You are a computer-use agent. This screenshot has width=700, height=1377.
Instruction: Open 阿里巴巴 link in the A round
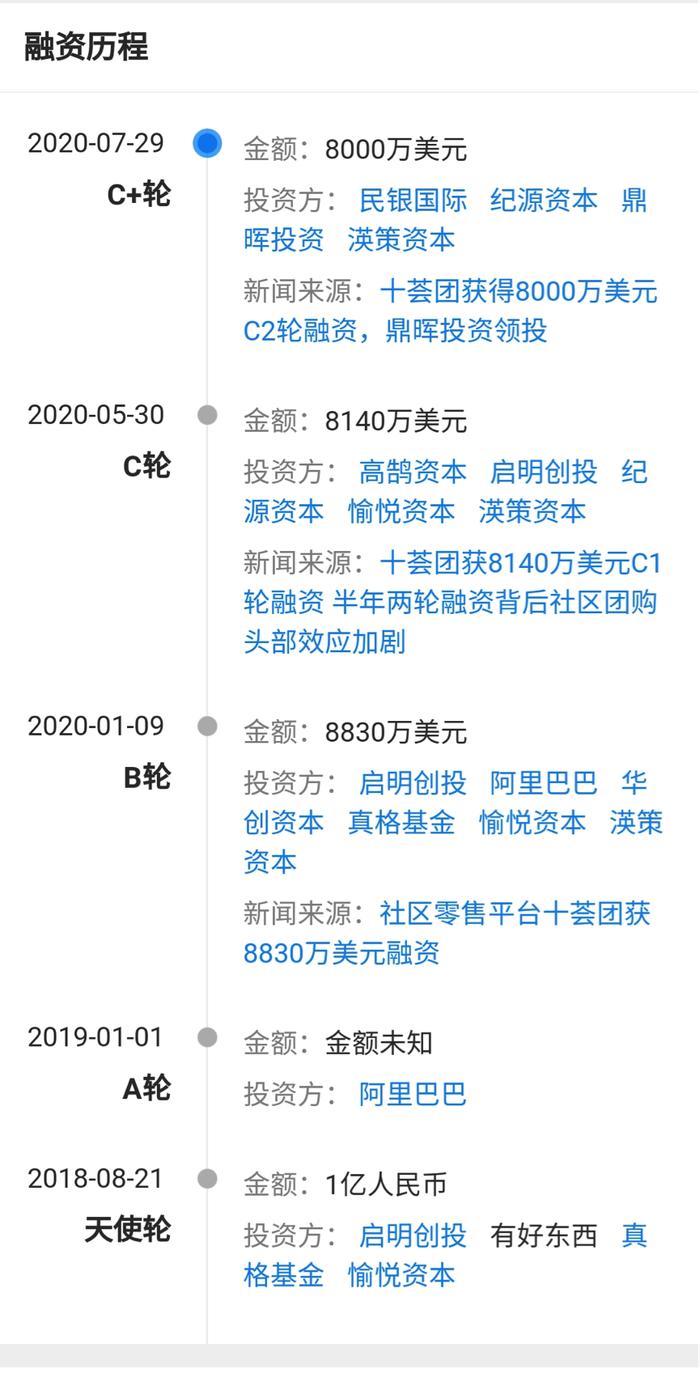tap(413, 1094)
